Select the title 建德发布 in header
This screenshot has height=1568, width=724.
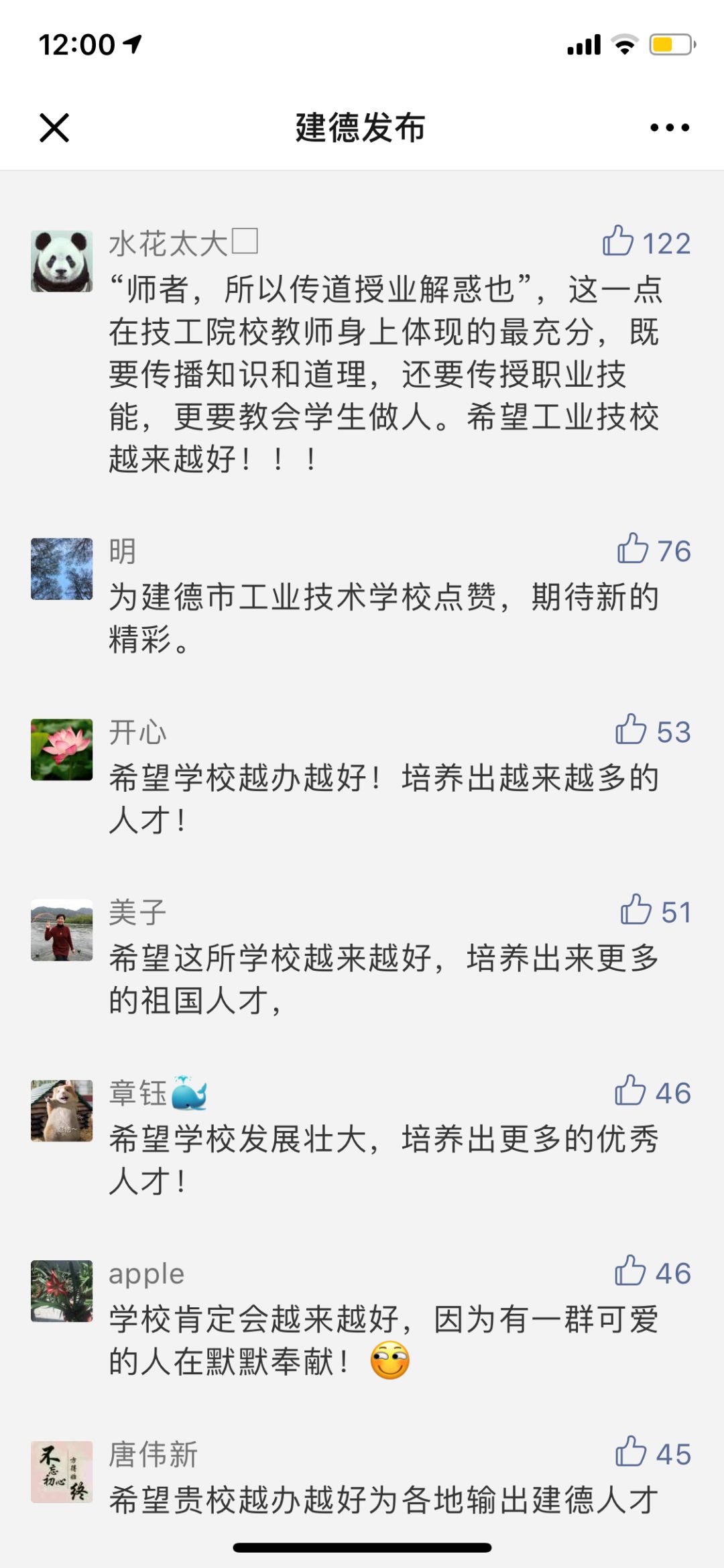point(361,129)
